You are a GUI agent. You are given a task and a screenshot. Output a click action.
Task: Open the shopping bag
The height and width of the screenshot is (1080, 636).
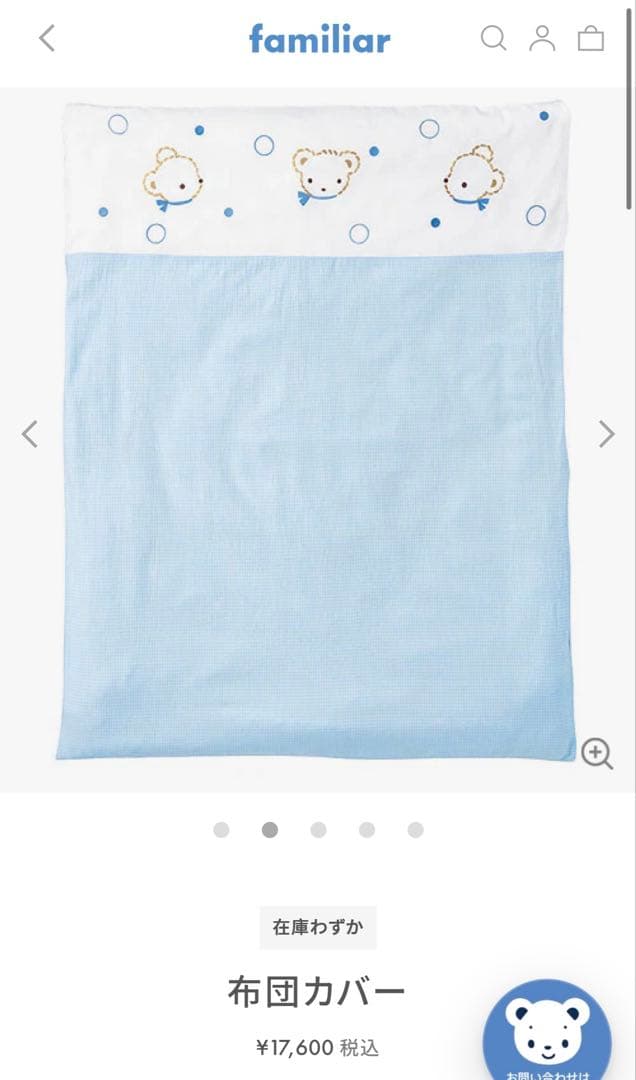tap(591, 39)
